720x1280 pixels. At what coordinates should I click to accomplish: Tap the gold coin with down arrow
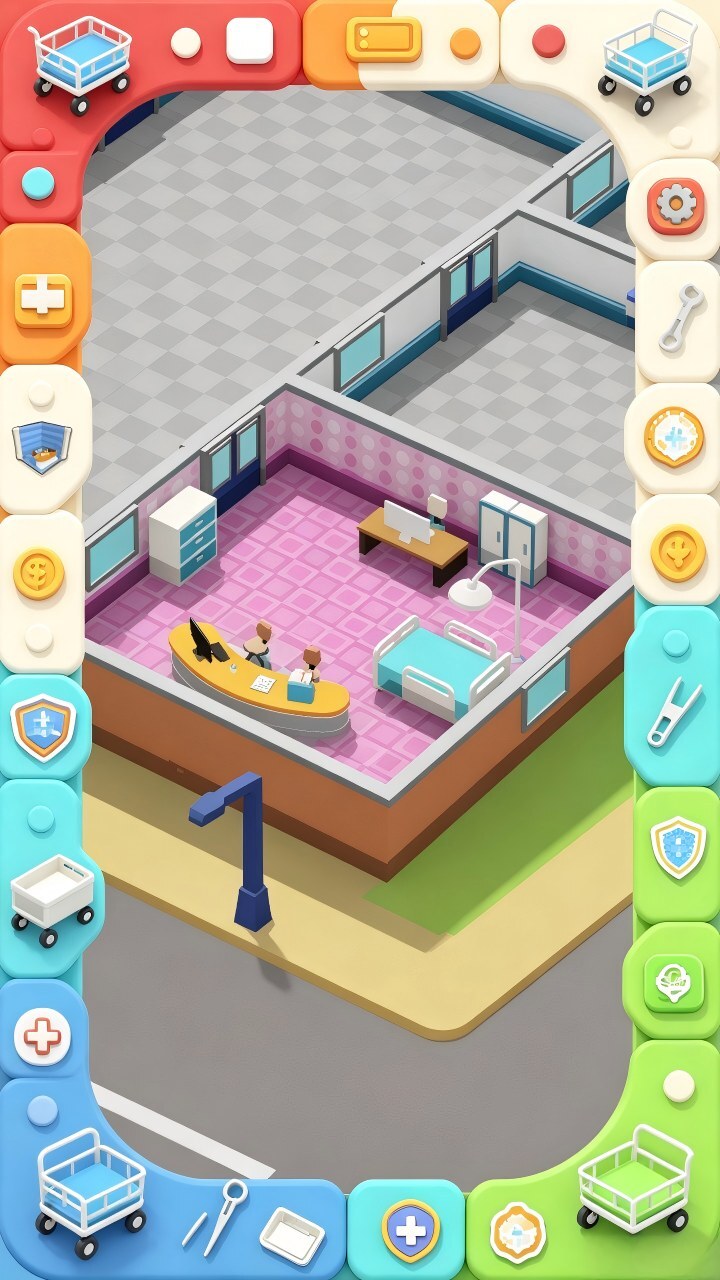(679, 552)
